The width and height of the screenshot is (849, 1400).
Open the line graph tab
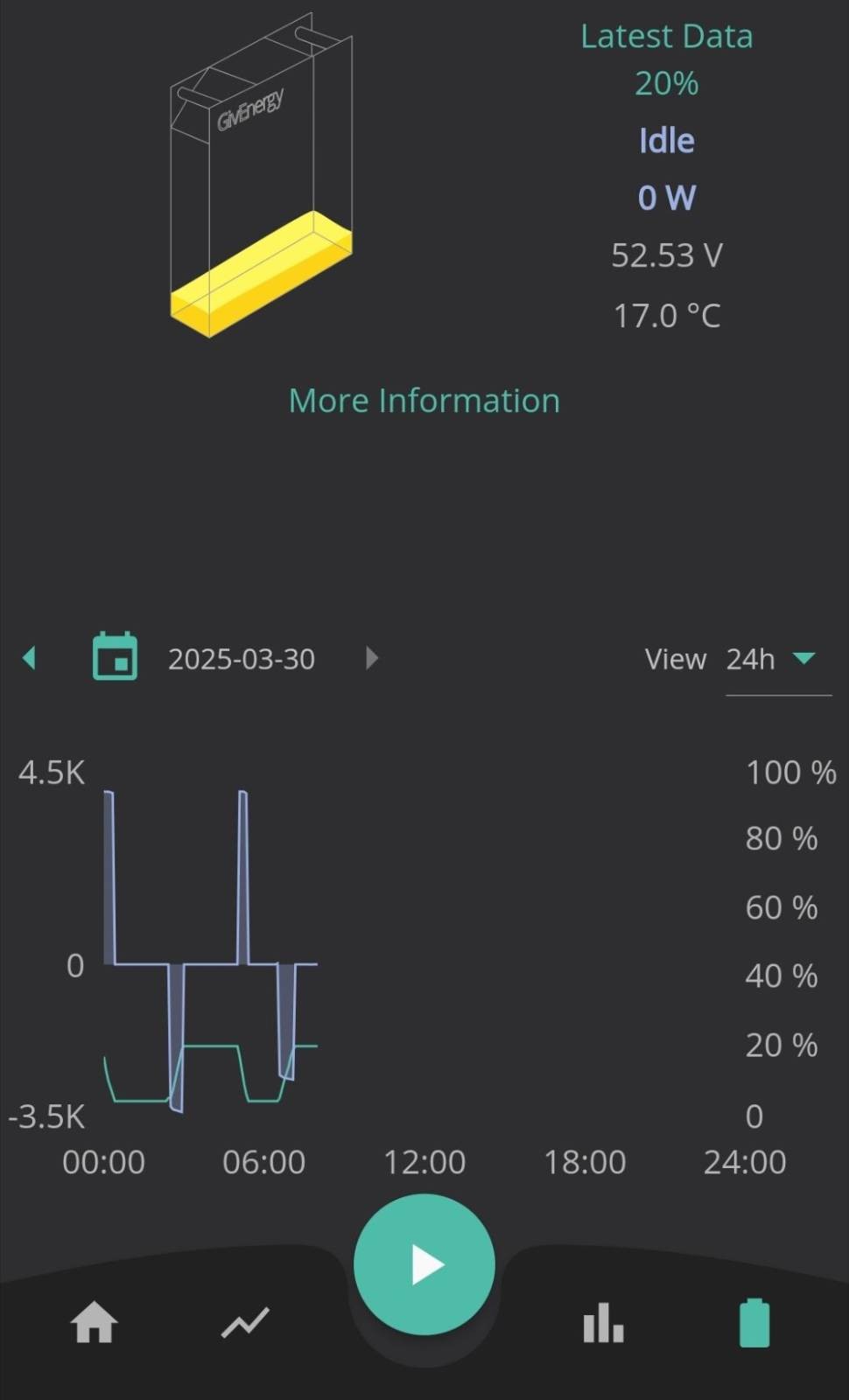245,1322
